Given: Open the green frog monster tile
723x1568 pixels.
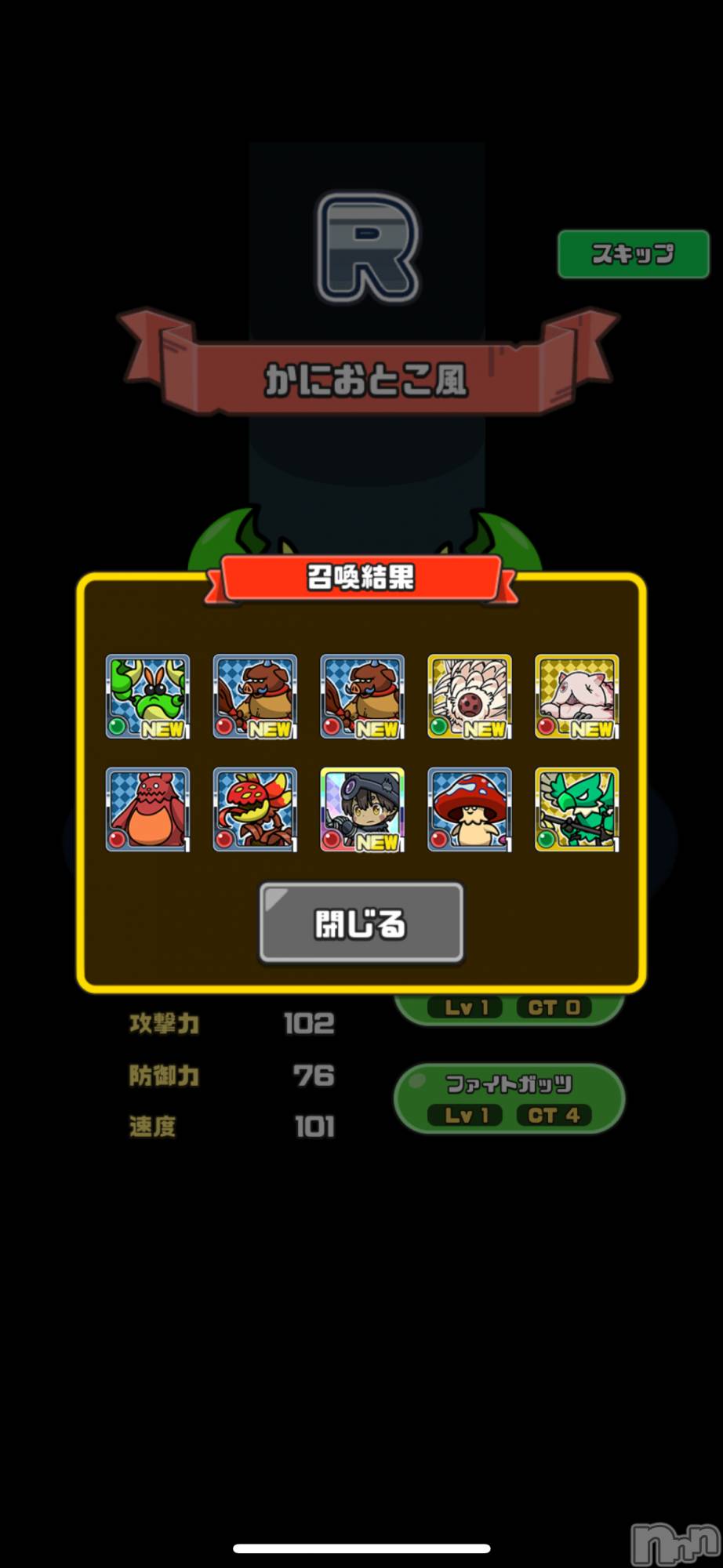Looking at the screenshot, I should pyautogui.click(x=147, y=696).
